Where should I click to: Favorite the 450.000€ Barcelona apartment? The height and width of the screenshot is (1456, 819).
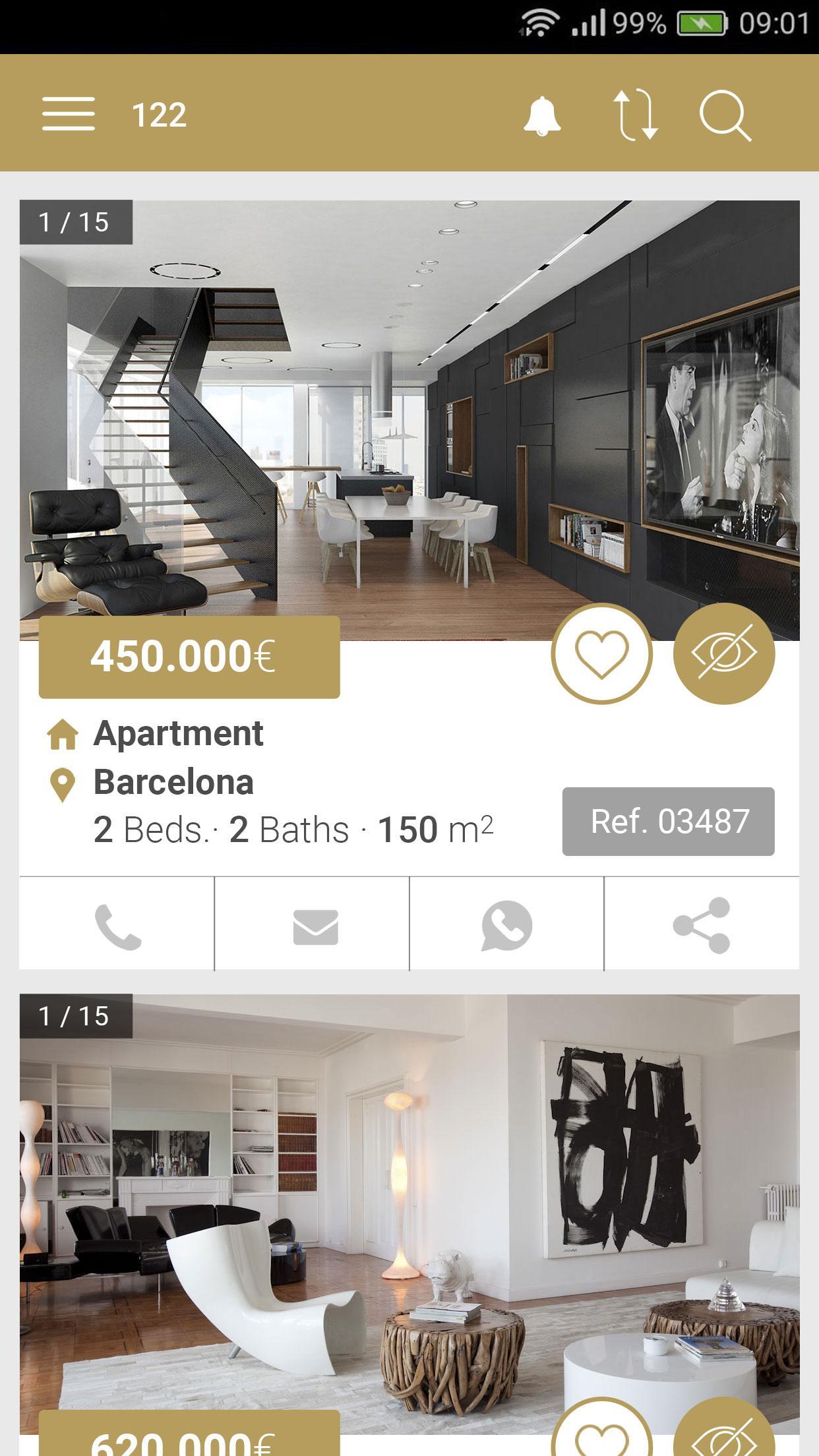tap(601, 653)
